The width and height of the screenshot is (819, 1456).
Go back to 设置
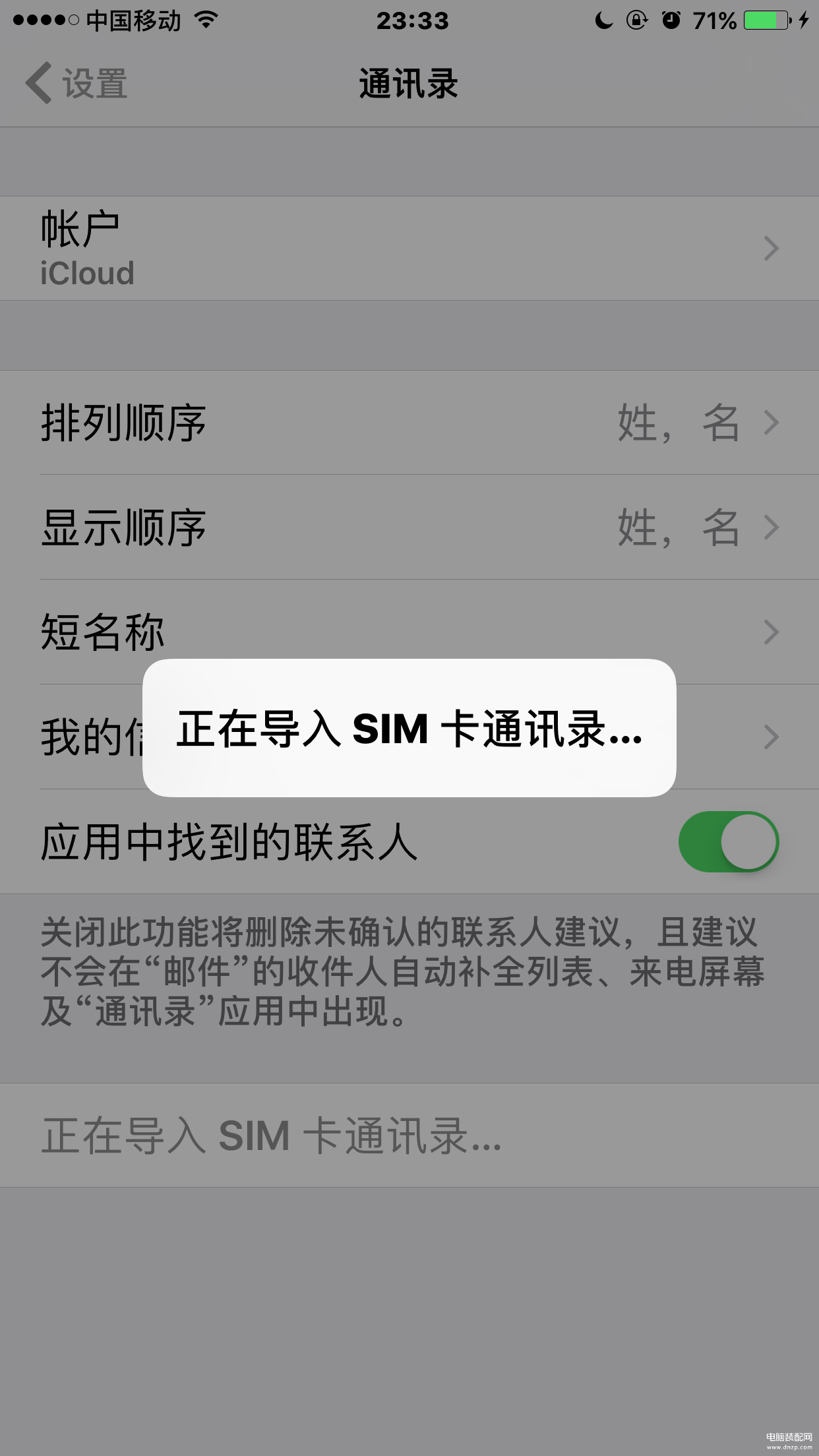(x=76, y=84)
